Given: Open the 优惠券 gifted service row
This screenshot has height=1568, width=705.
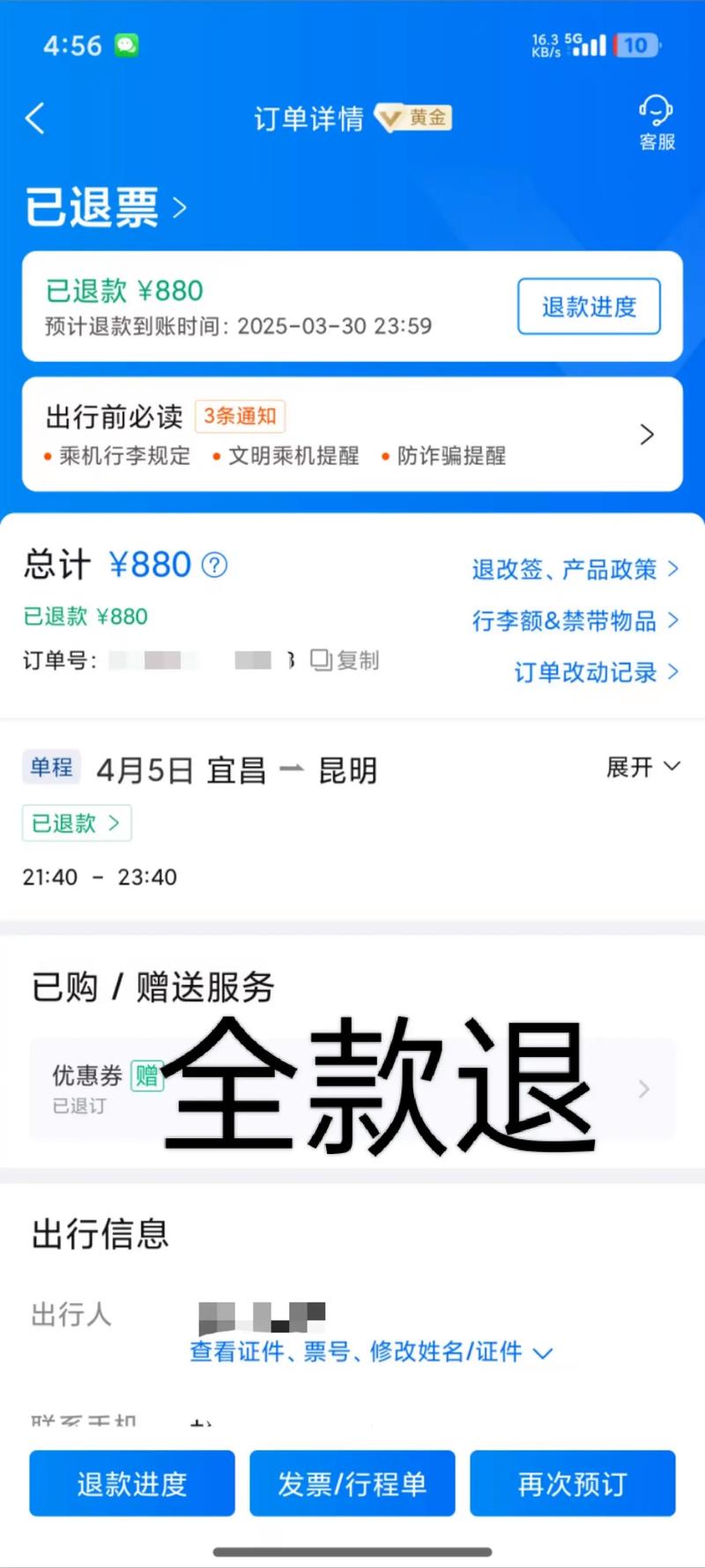Looking at the screenshot, I should tap(352, 1090).
